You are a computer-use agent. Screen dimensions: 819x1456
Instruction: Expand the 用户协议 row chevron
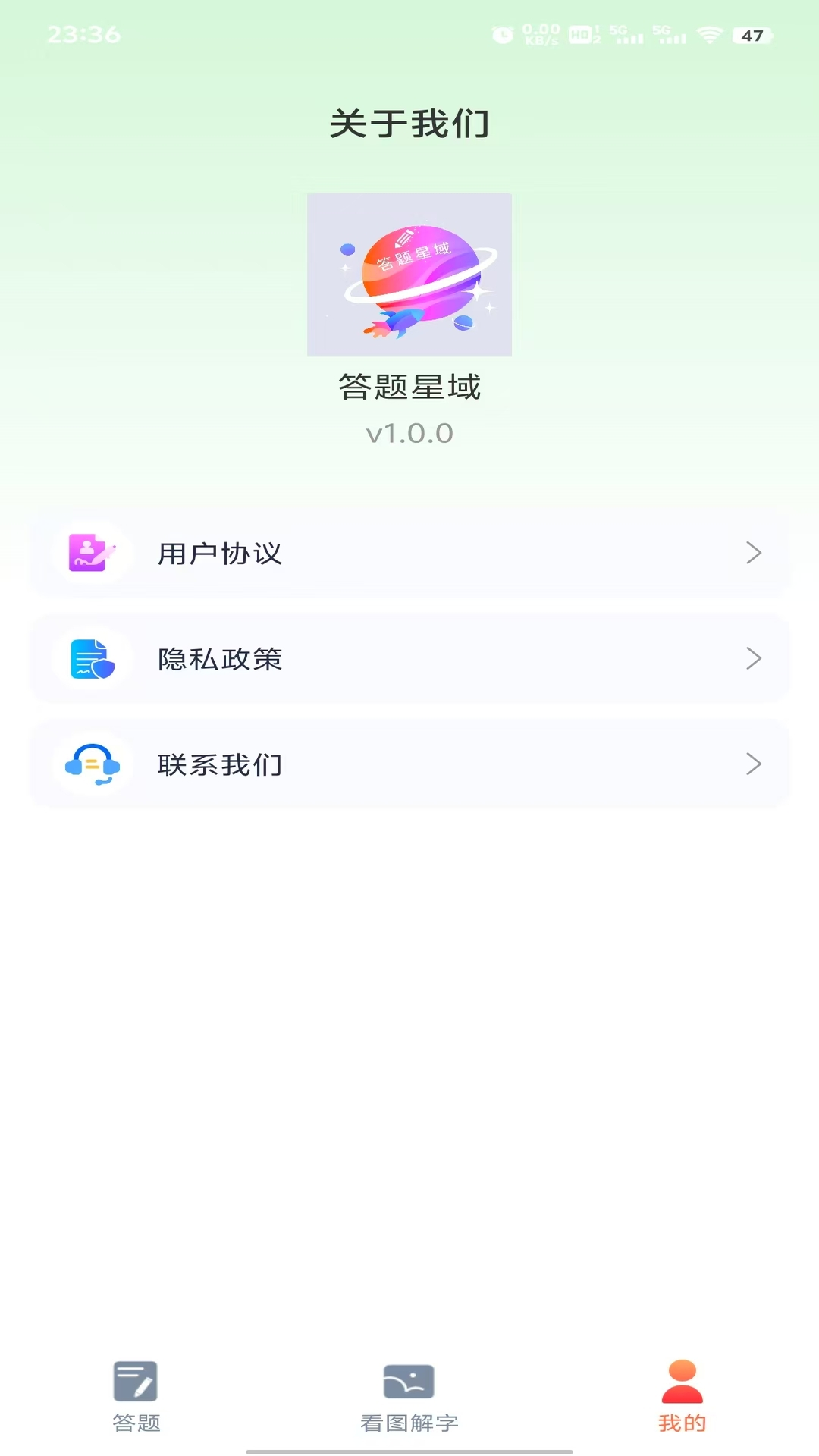[x=754, y=553]
